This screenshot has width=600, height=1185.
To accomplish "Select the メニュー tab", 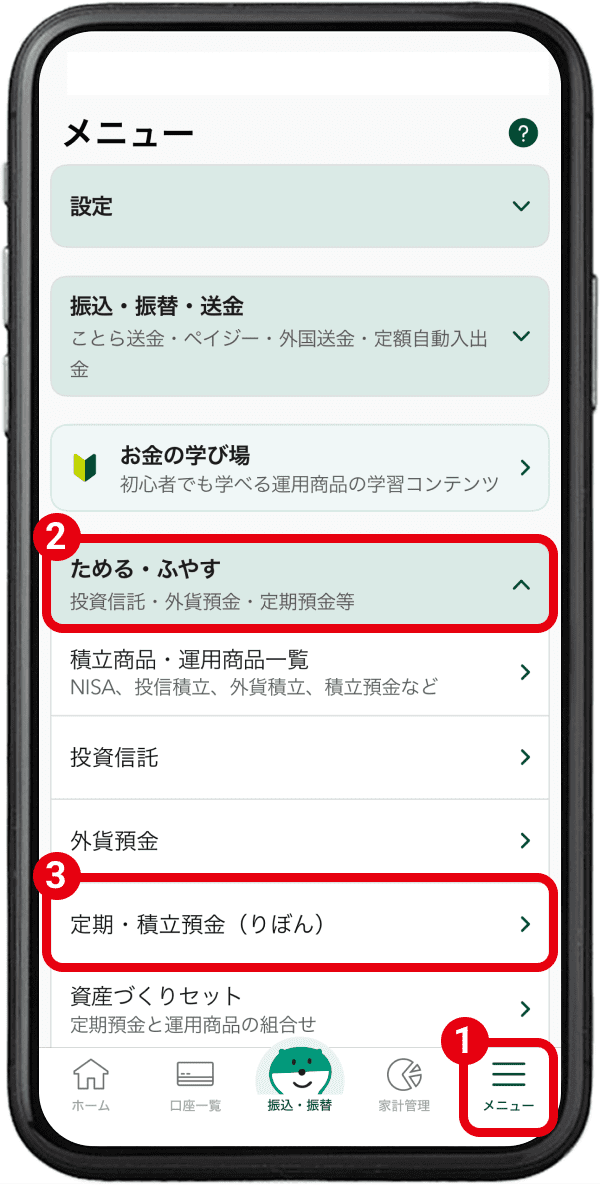I will click(x=508, y=1086).
